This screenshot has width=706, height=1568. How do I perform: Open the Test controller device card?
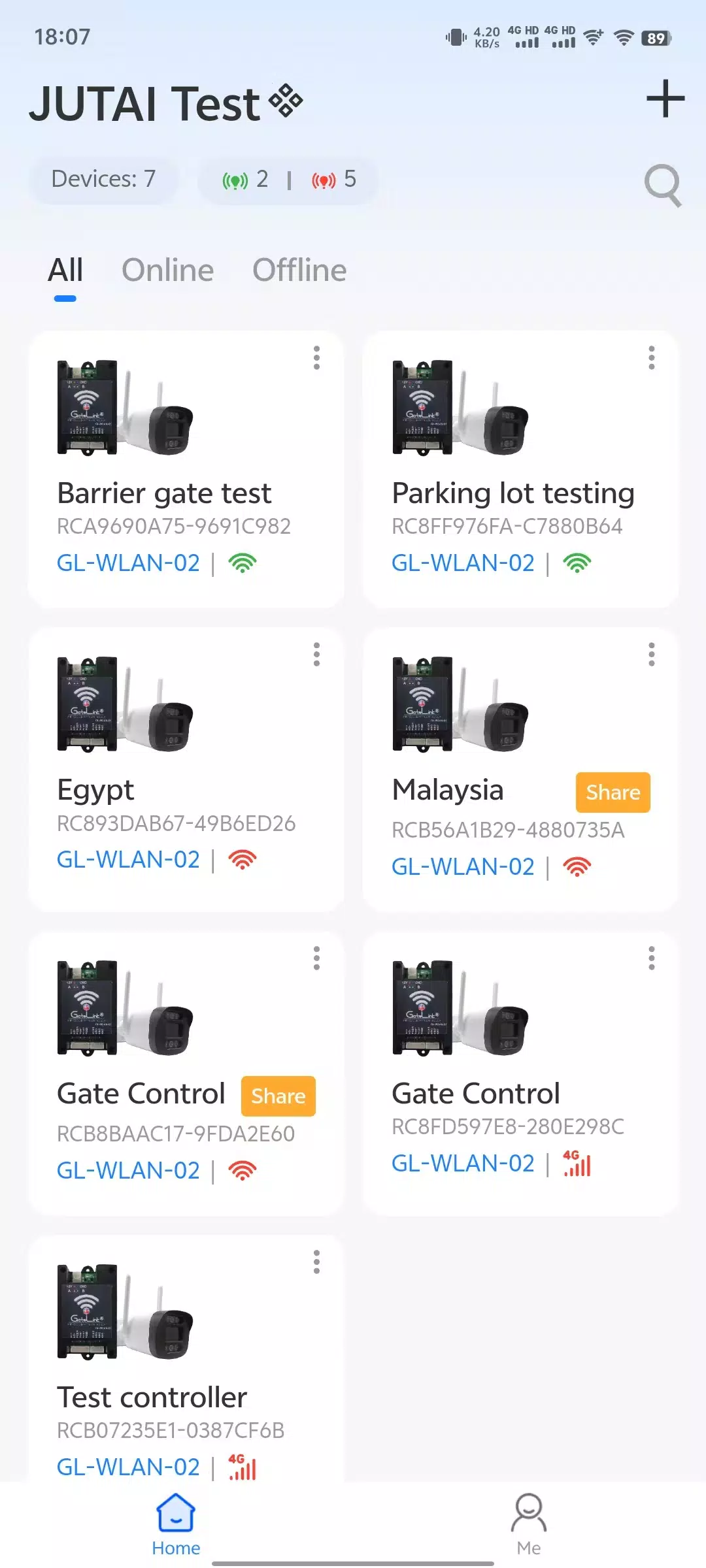pos(186,1359)
